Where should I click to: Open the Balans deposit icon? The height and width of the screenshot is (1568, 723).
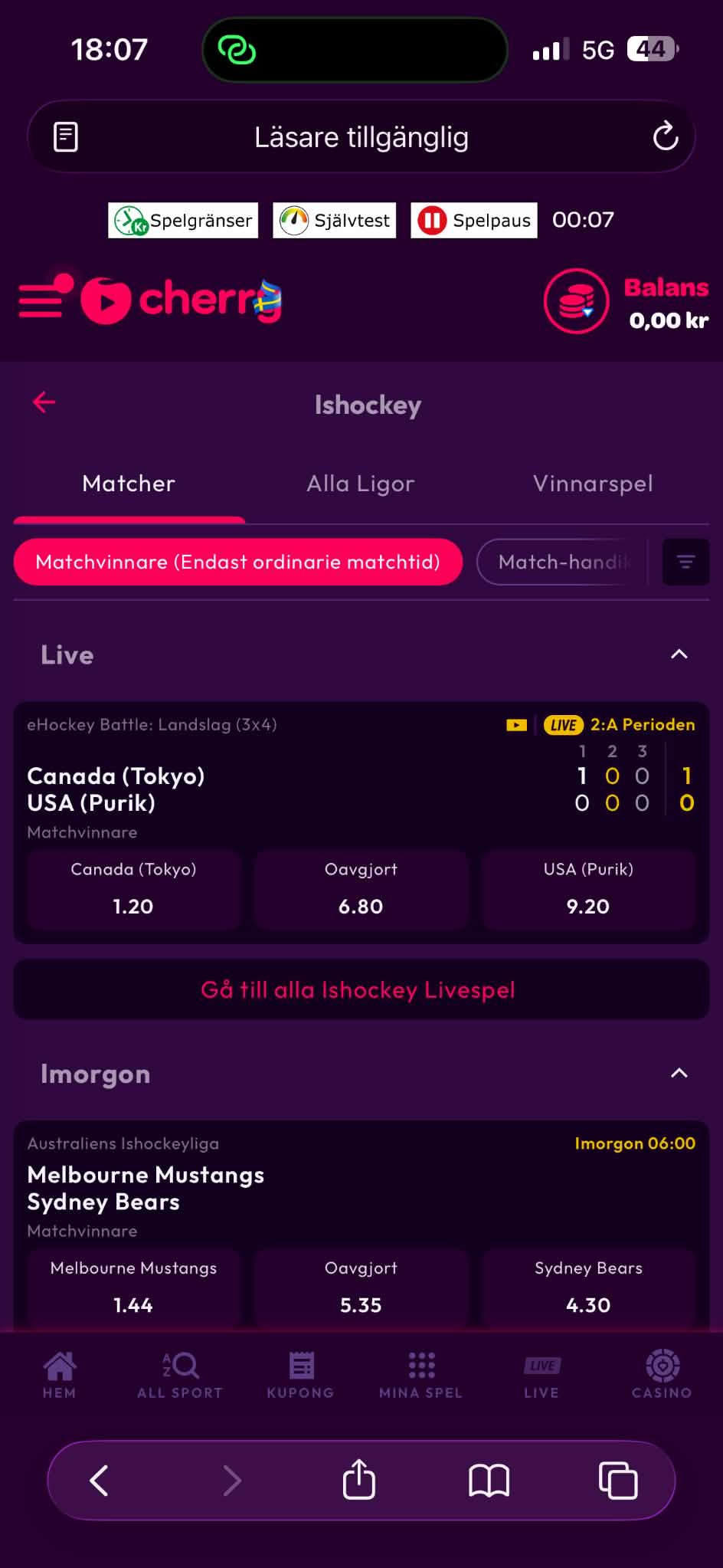[576, 301]
